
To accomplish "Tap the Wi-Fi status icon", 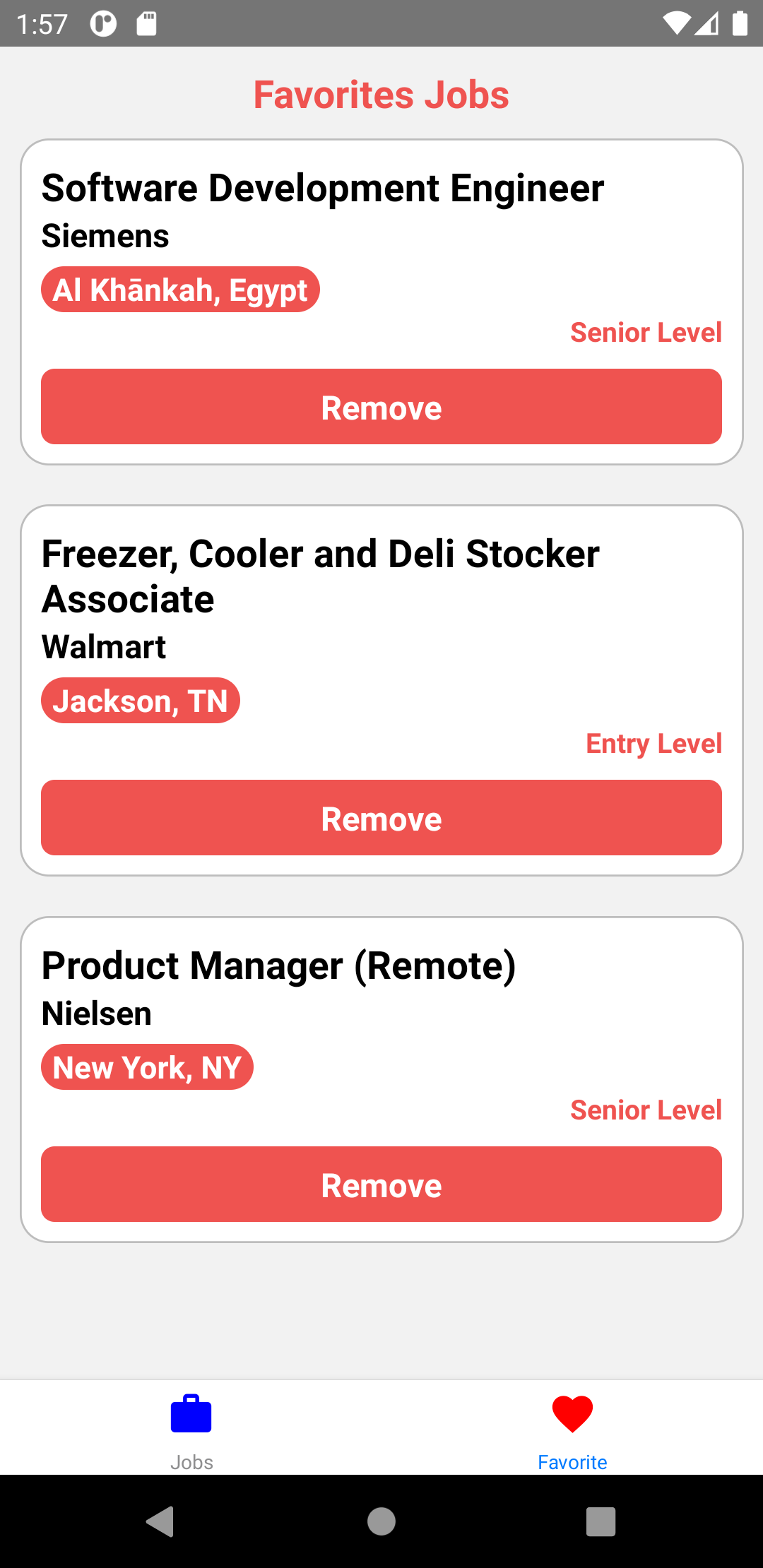I will [x=677, y=23].
